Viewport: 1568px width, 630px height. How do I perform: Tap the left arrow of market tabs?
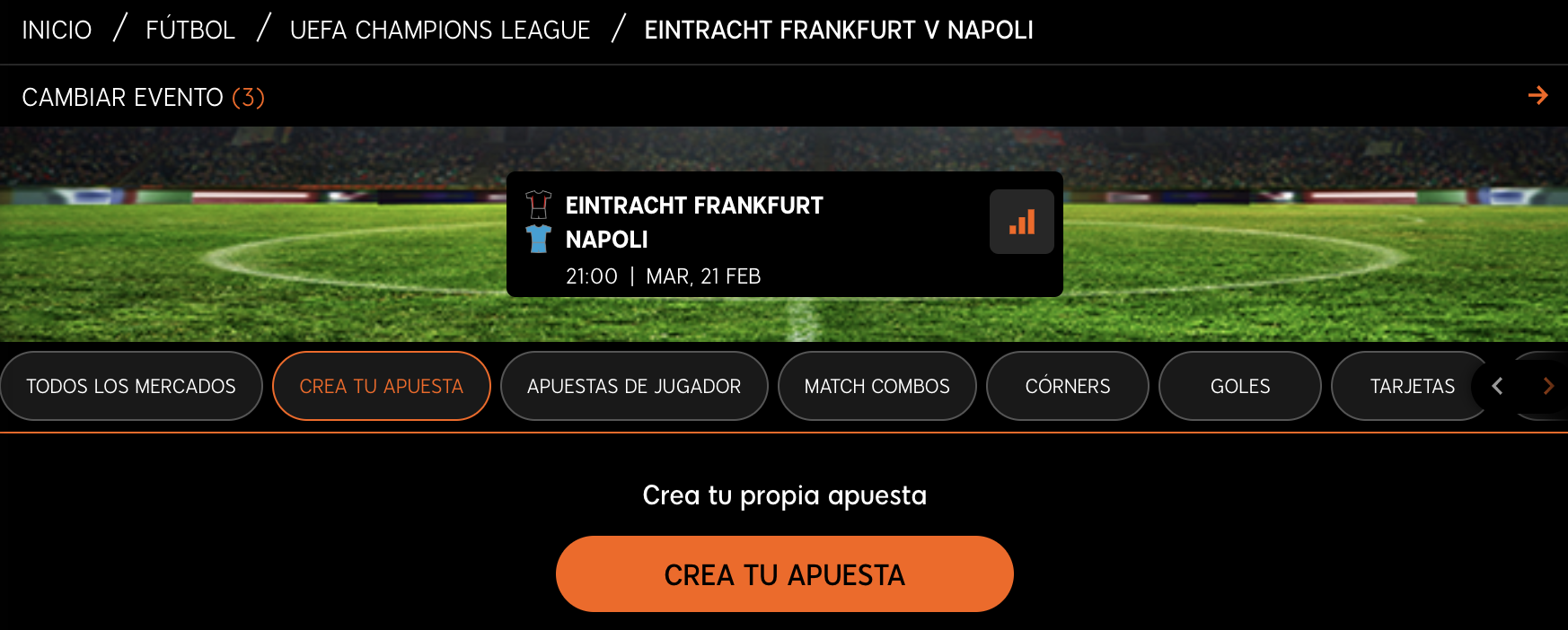pos(1497,386)
